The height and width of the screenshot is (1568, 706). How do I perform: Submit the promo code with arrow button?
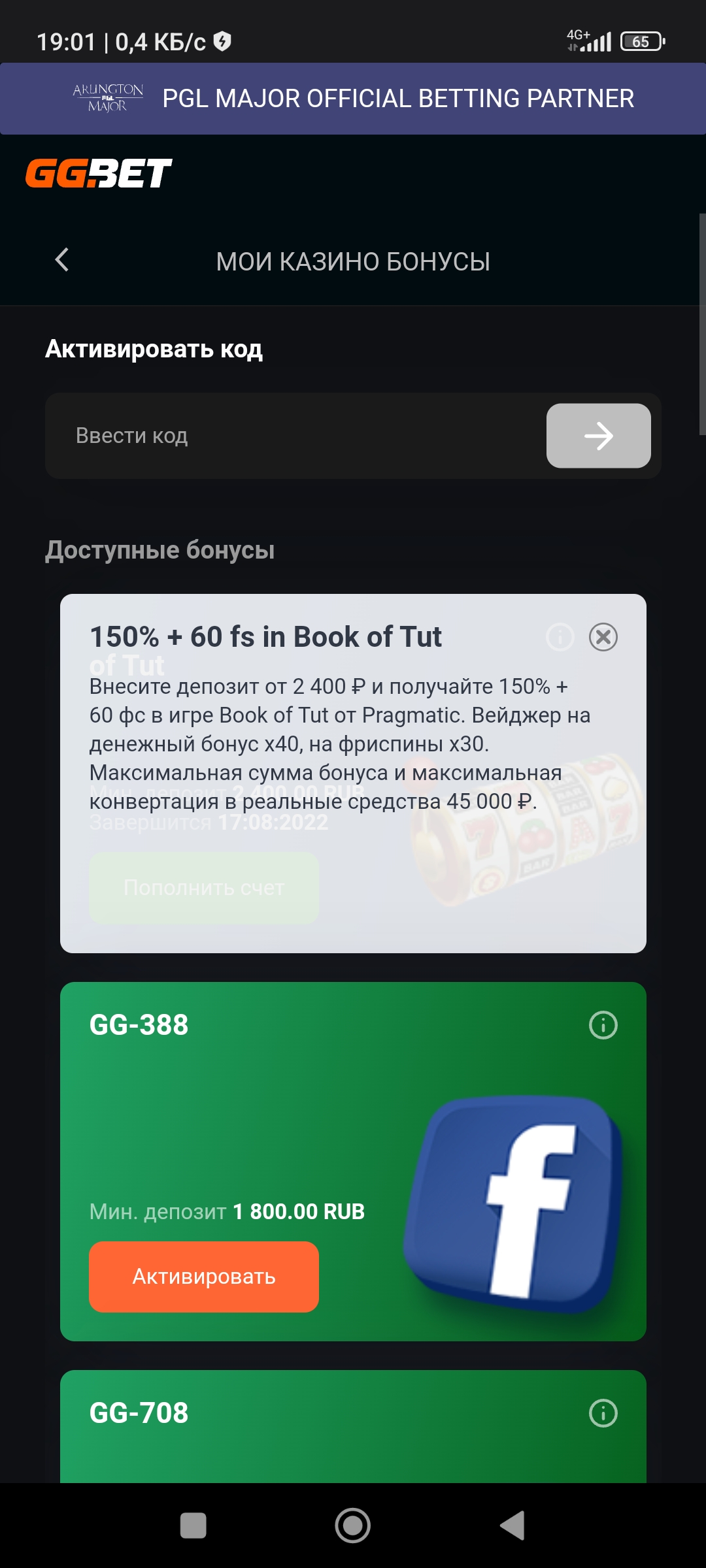(x=598, y=436)
